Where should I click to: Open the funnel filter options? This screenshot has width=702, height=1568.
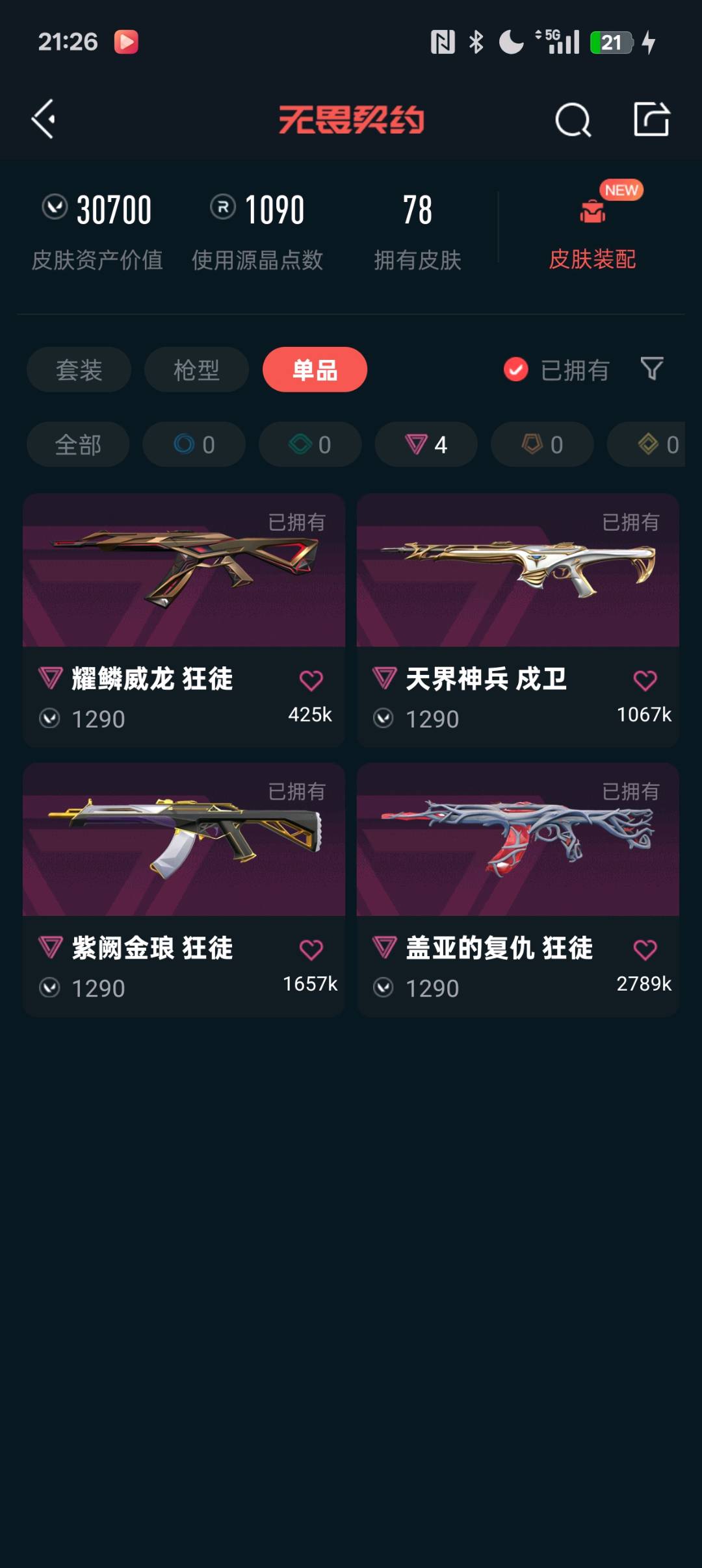coord(651,369)
